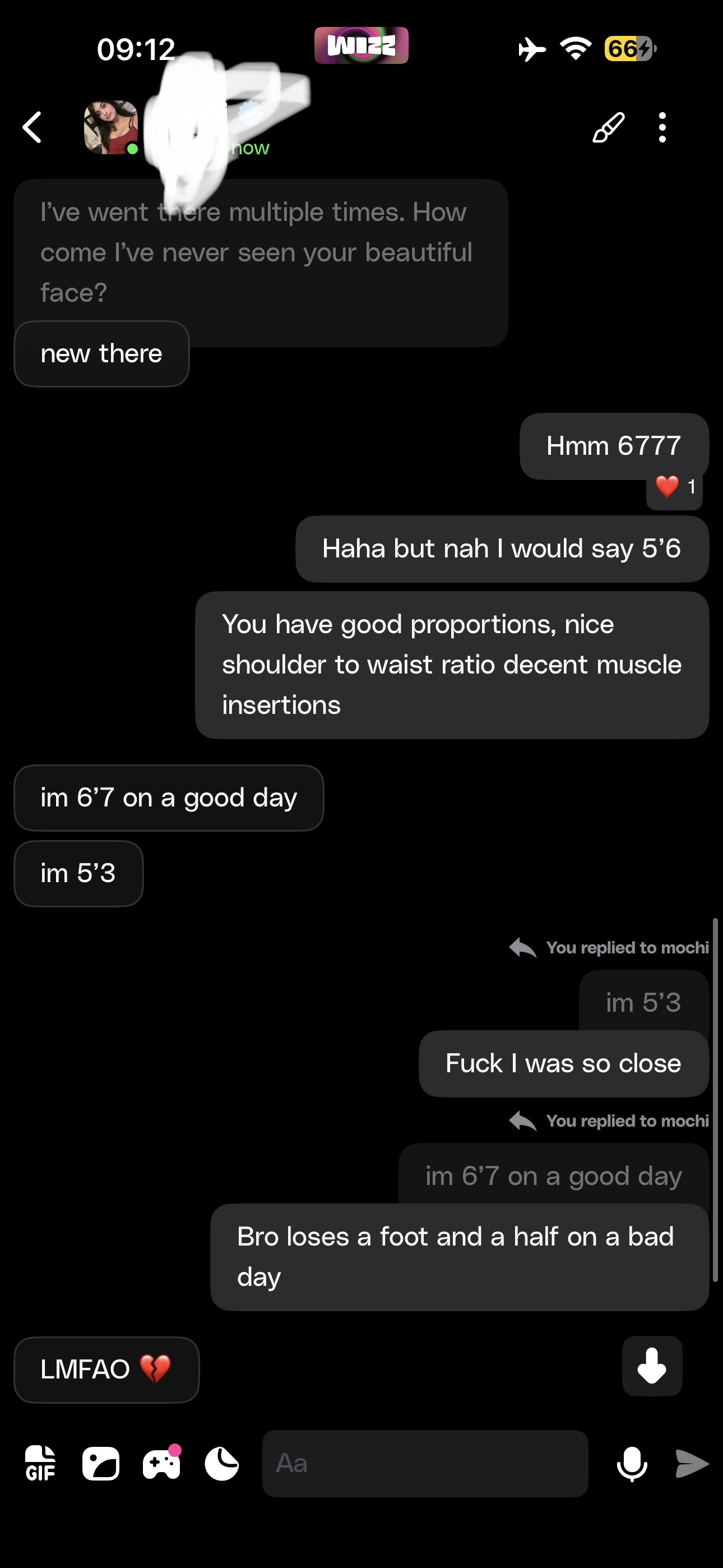Screen dimensions: 723x1568
Task: Open the paintbrush chat customization
Action: 608,127
